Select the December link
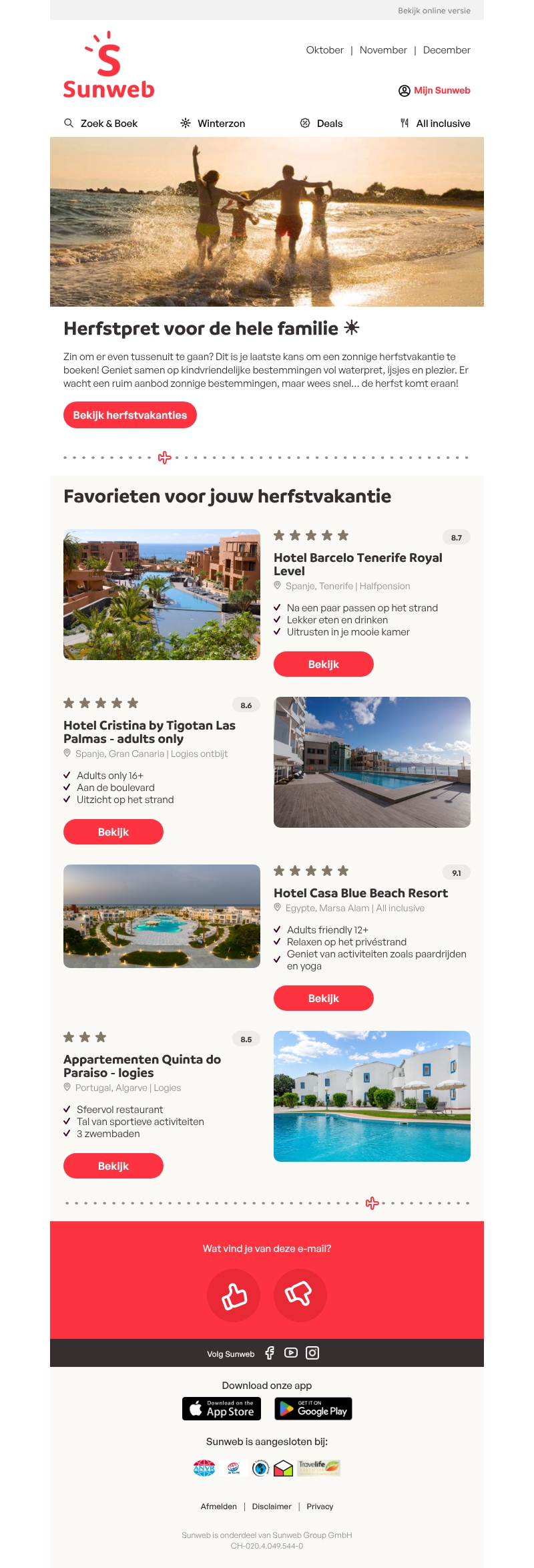 click(x=447, y=50)
